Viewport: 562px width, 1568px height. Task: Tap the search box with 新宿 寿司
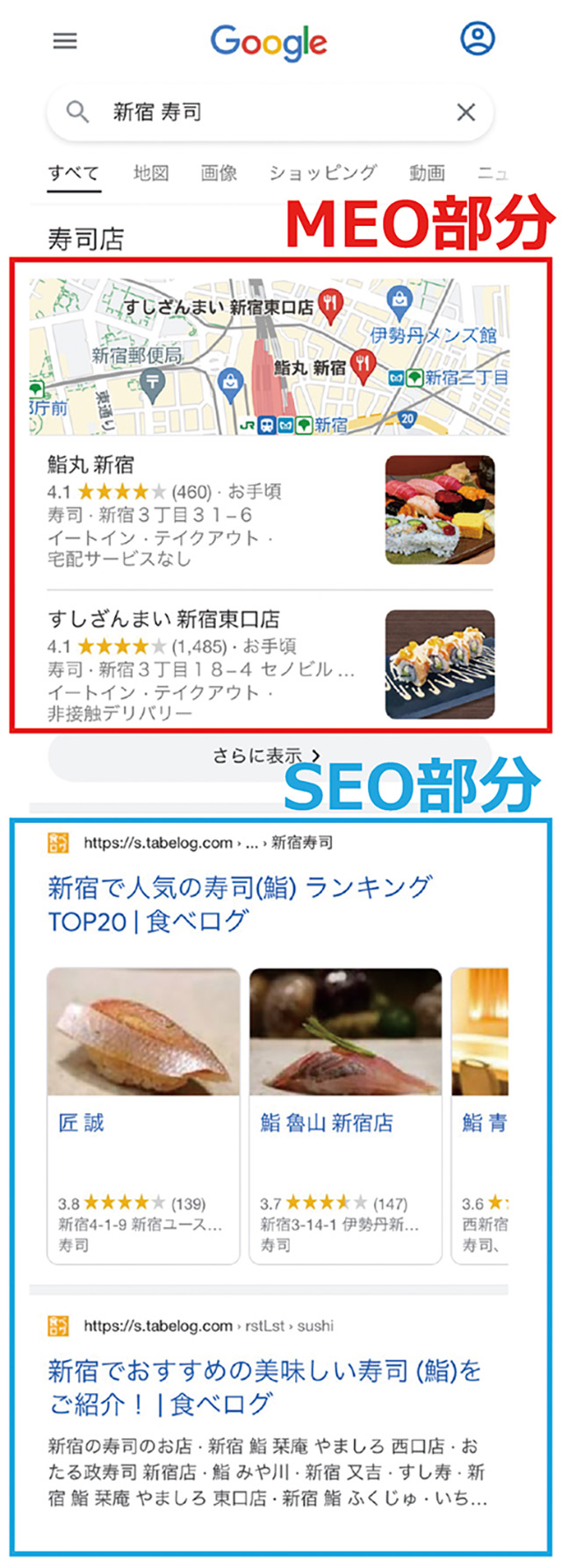click(263, 112)
